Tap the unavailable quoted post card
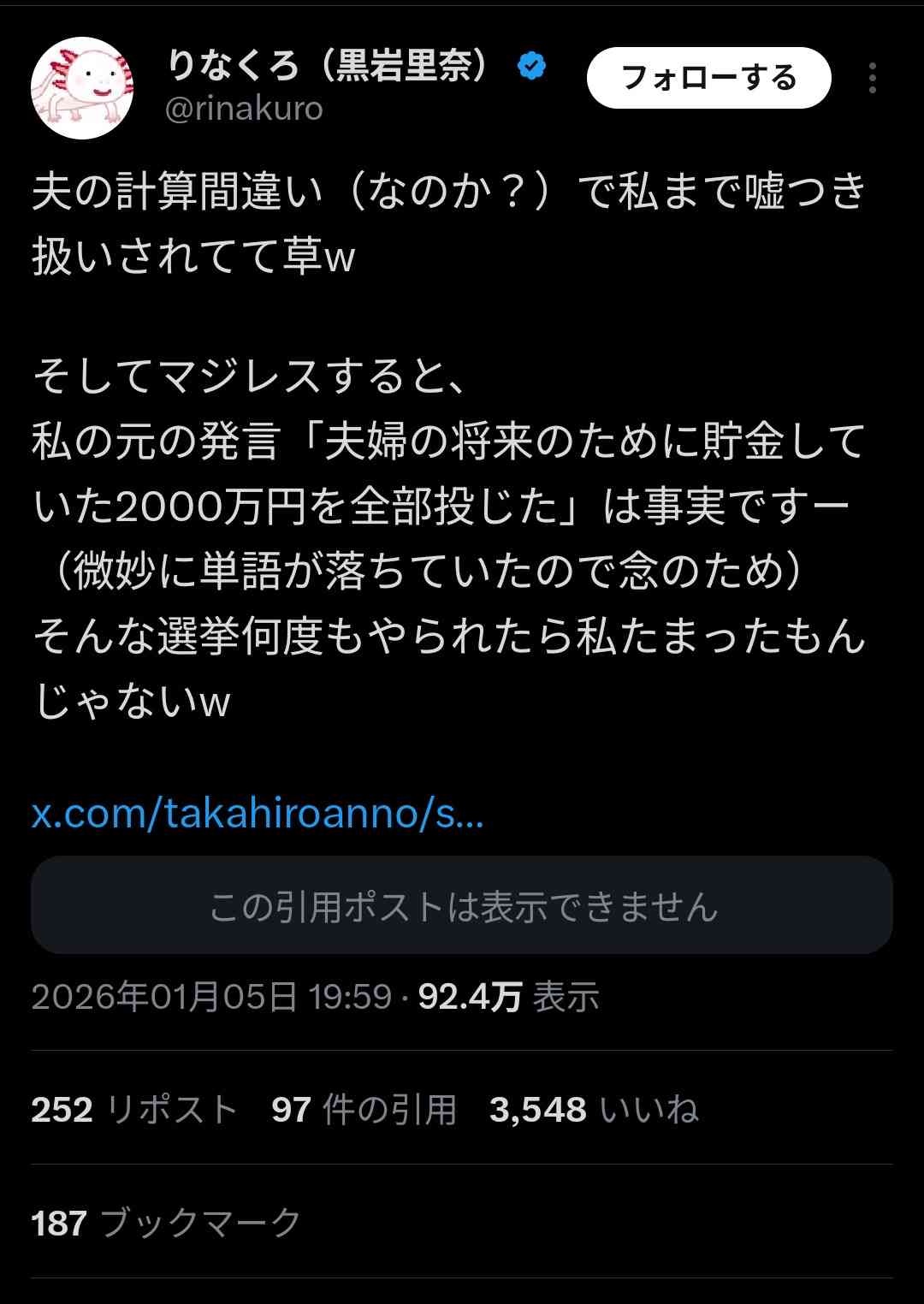924x1304 pixels. (x=462, y=906)
